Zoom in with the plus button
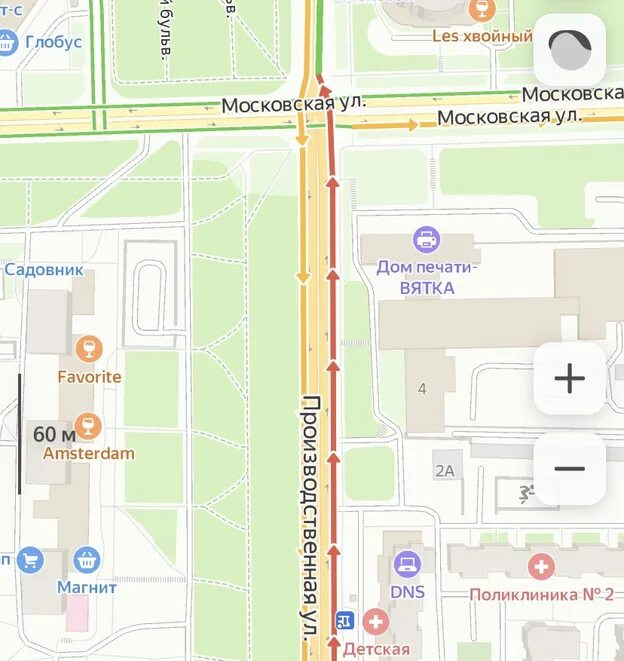This screenshot has height=661, width=624. pyautogui.click(x=569, y=378)
